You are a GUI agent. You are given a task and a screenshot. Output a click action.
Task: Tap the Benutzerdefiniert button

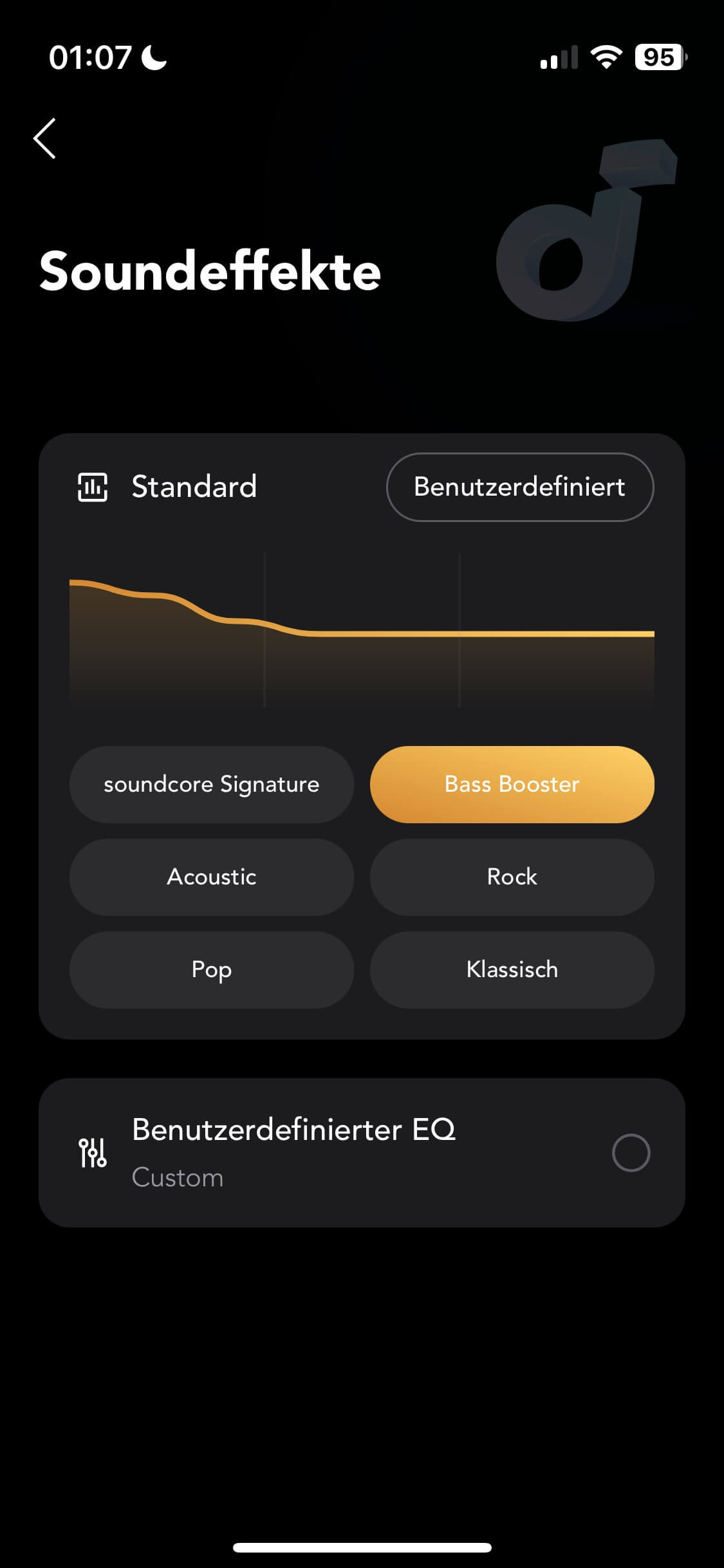coord(519,487)
